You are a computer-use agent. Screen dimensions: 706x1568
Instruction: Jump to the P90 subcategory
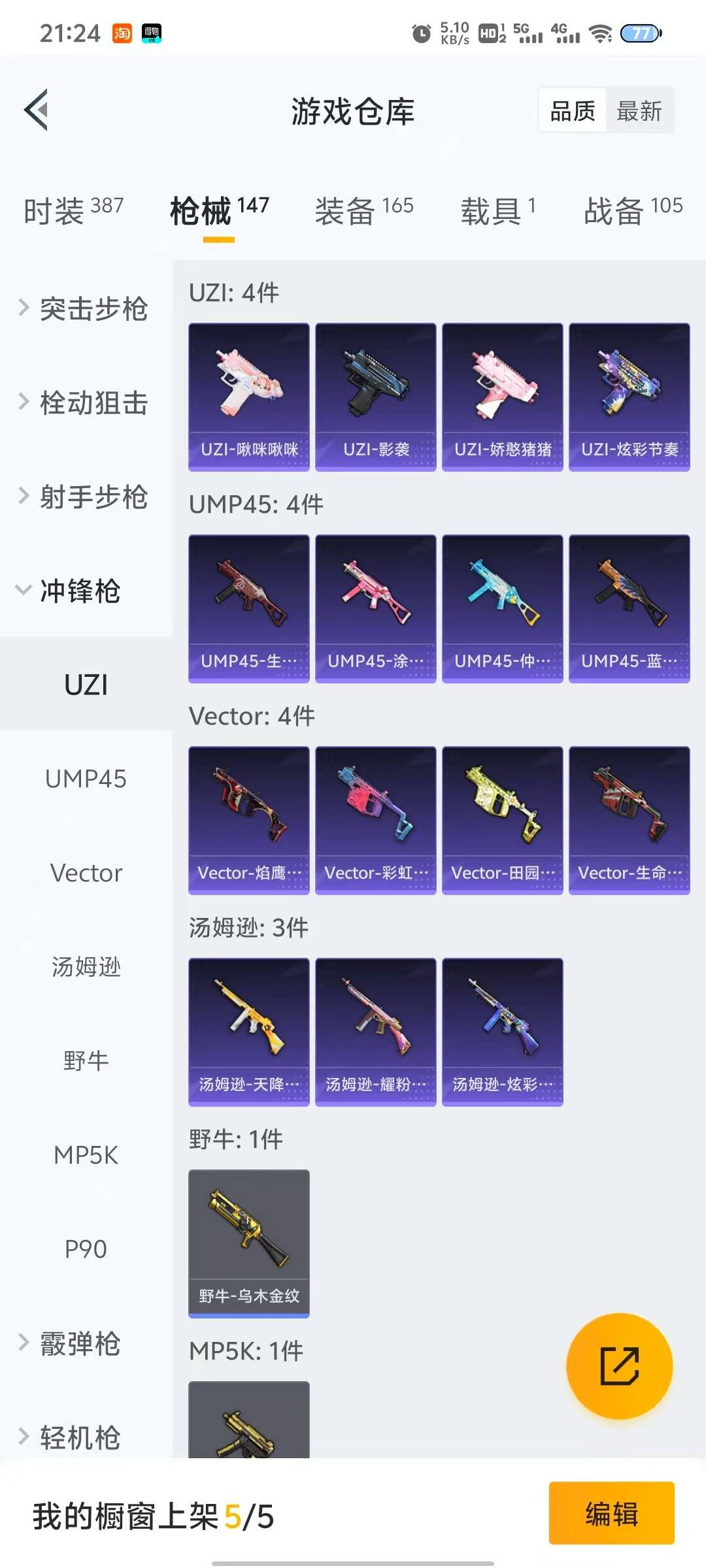point(86,1249)
